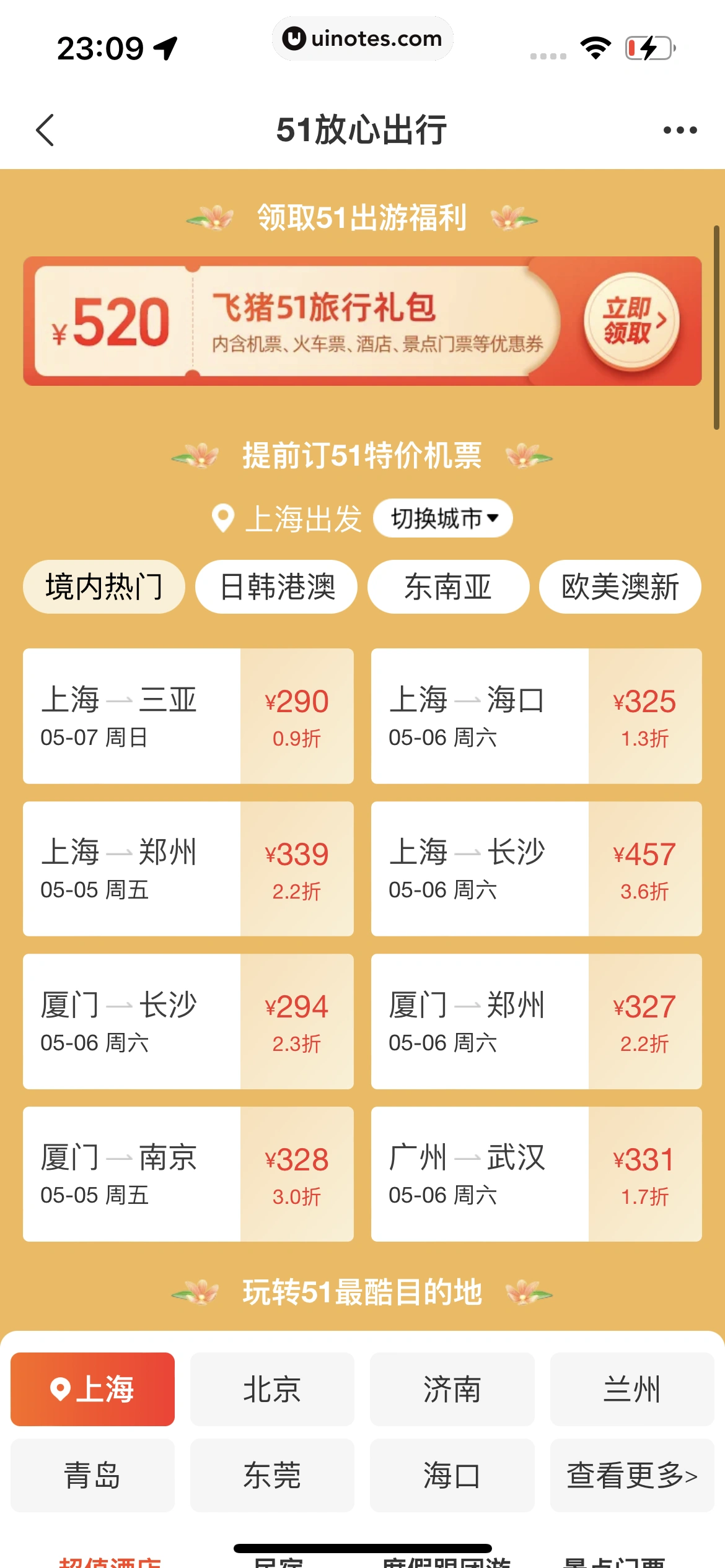Open the 上海—郑州 ¥339 flight card

click(188, 869)
